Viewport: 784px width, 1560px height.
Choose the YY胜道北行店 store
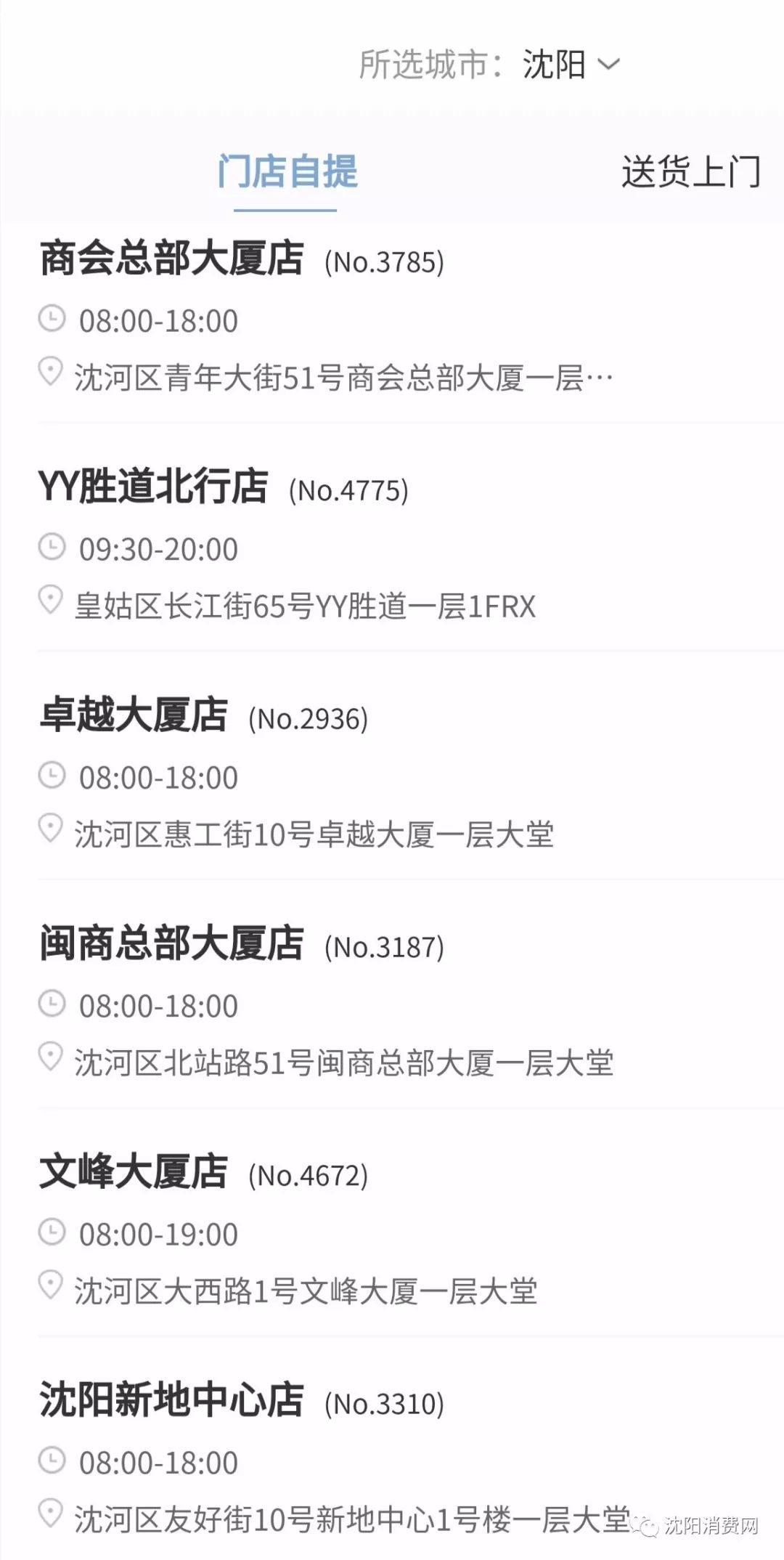(x=154, y=487)
